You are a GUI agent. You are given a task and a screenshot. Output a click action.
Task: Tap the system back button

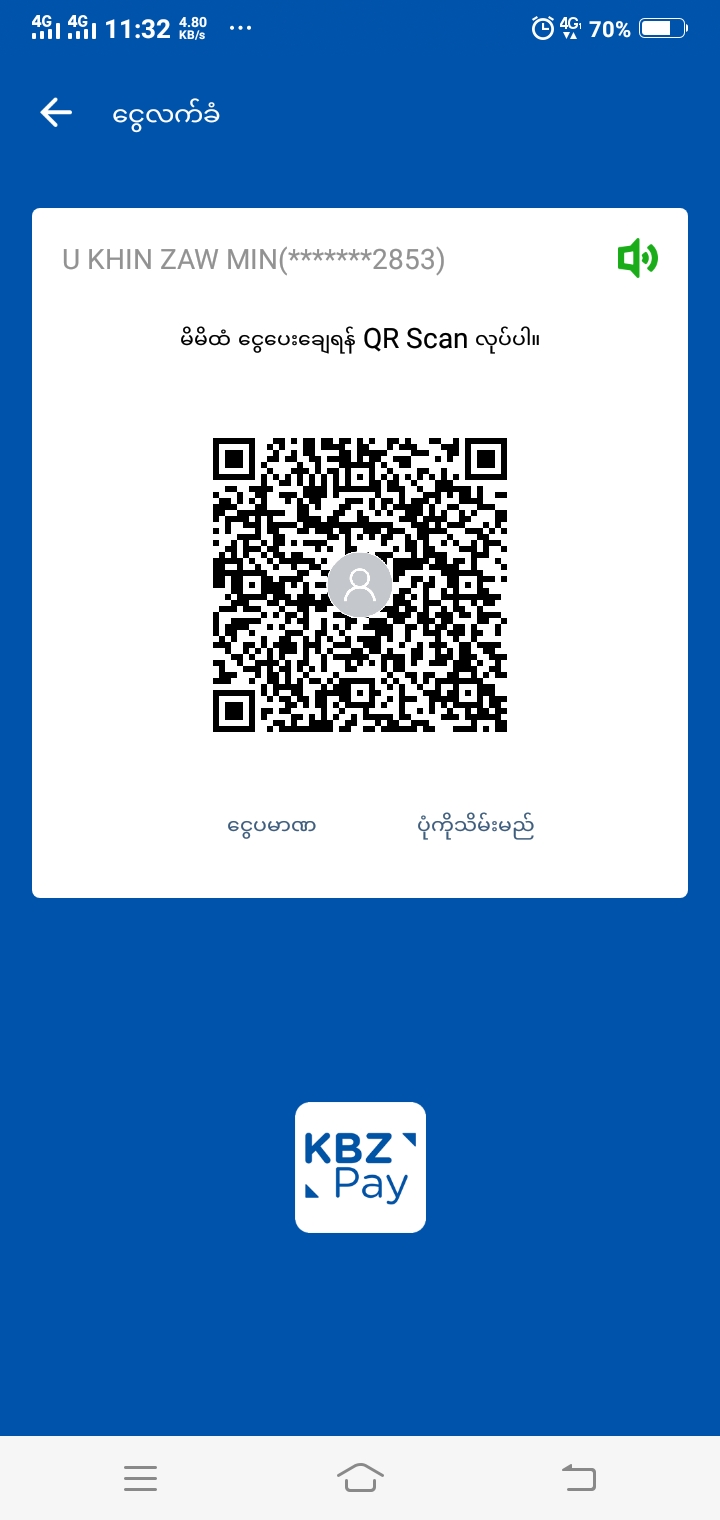click(579, 1477)
